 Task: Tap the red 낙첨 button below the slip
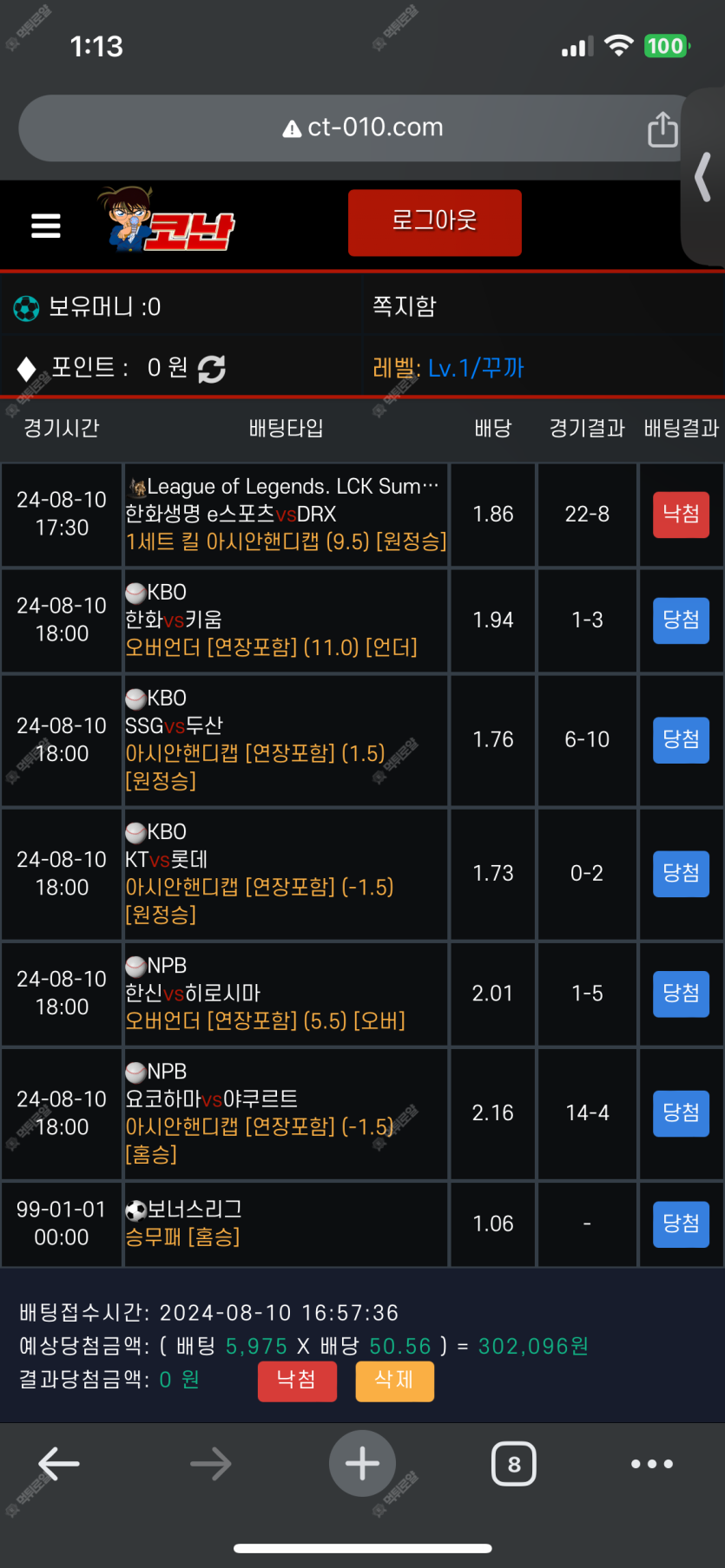click(297, 1381)
